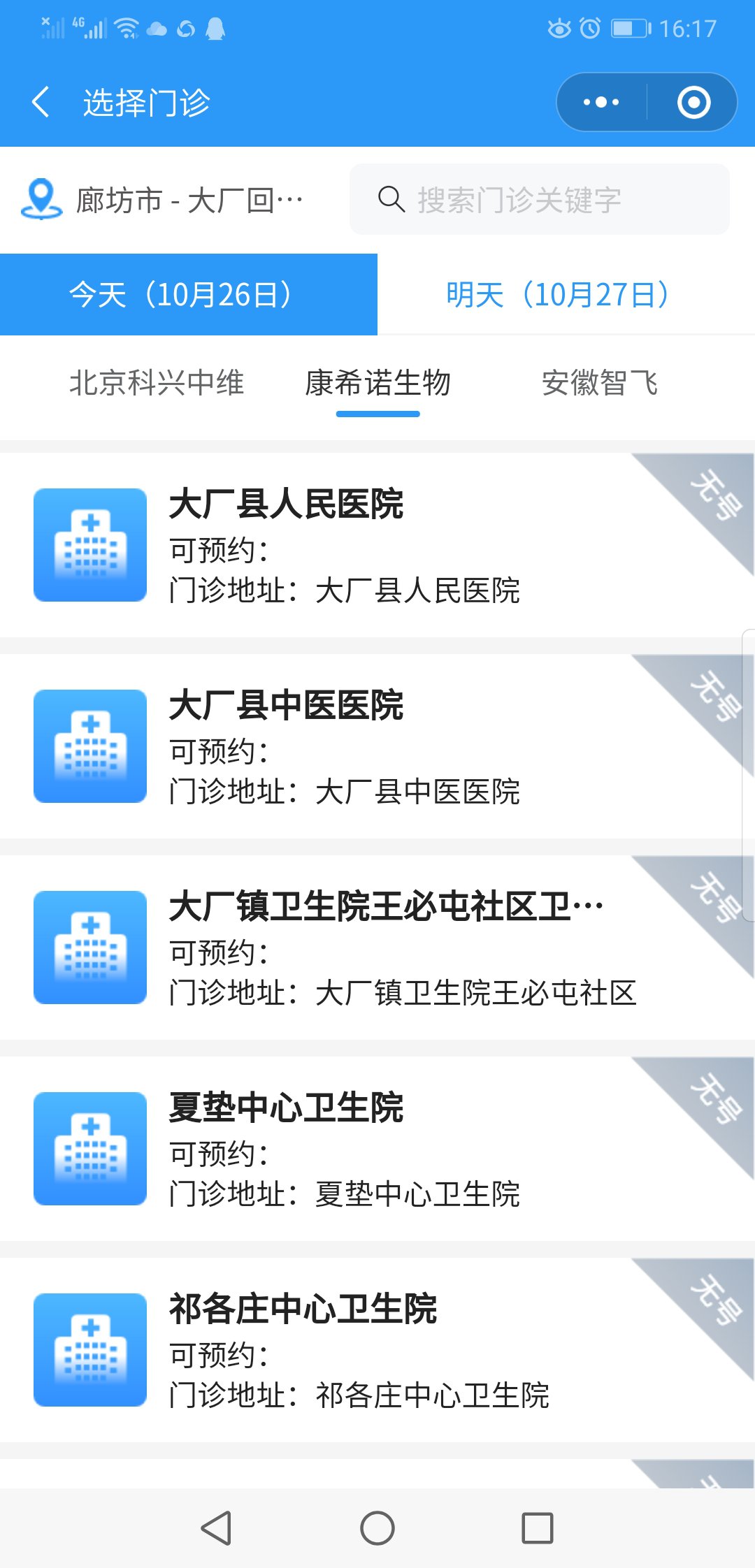Select the 康希诺生物 vaccine tab
Viewport: 755px width, 1568px height.
pyautogui.click(x=377, y=383)
